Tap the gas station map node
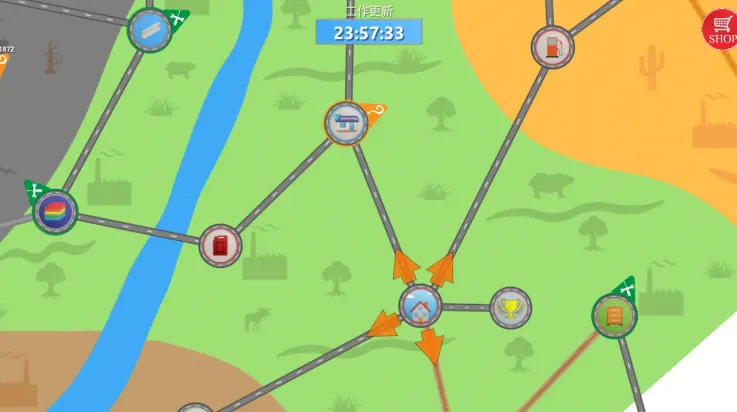This screenshot has width=737, height=412. pyautogui.click(x=551, y=46)
